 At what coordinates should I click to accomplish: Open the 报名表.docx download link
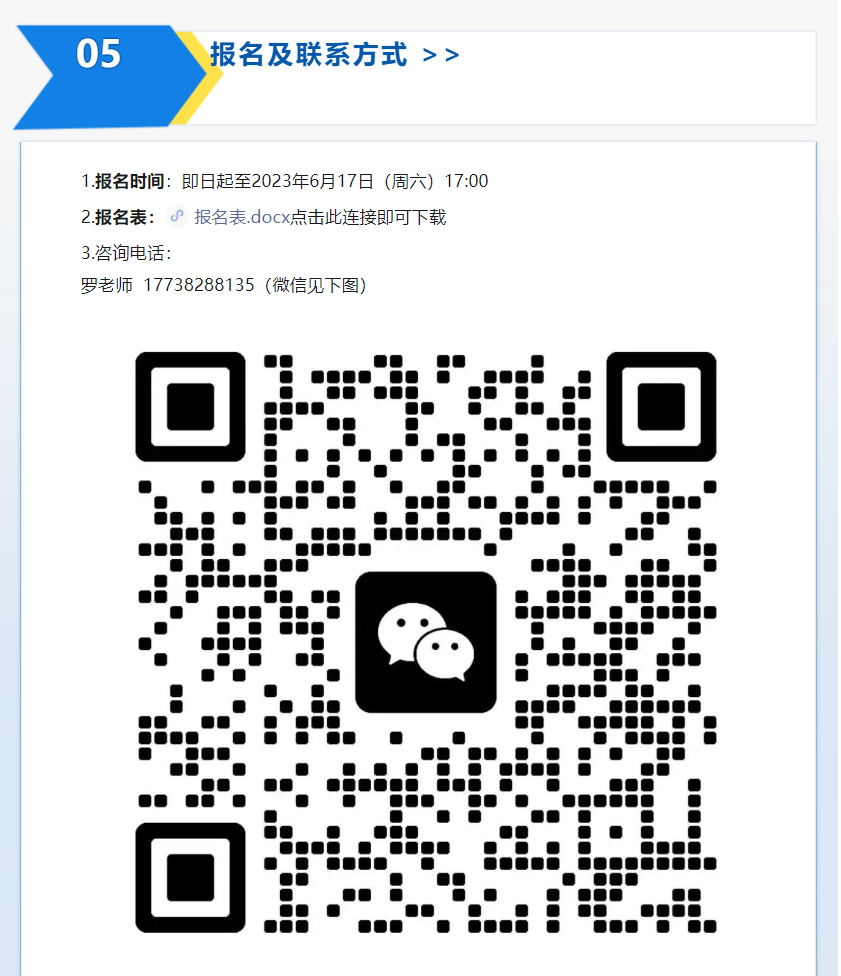(241, 217)
